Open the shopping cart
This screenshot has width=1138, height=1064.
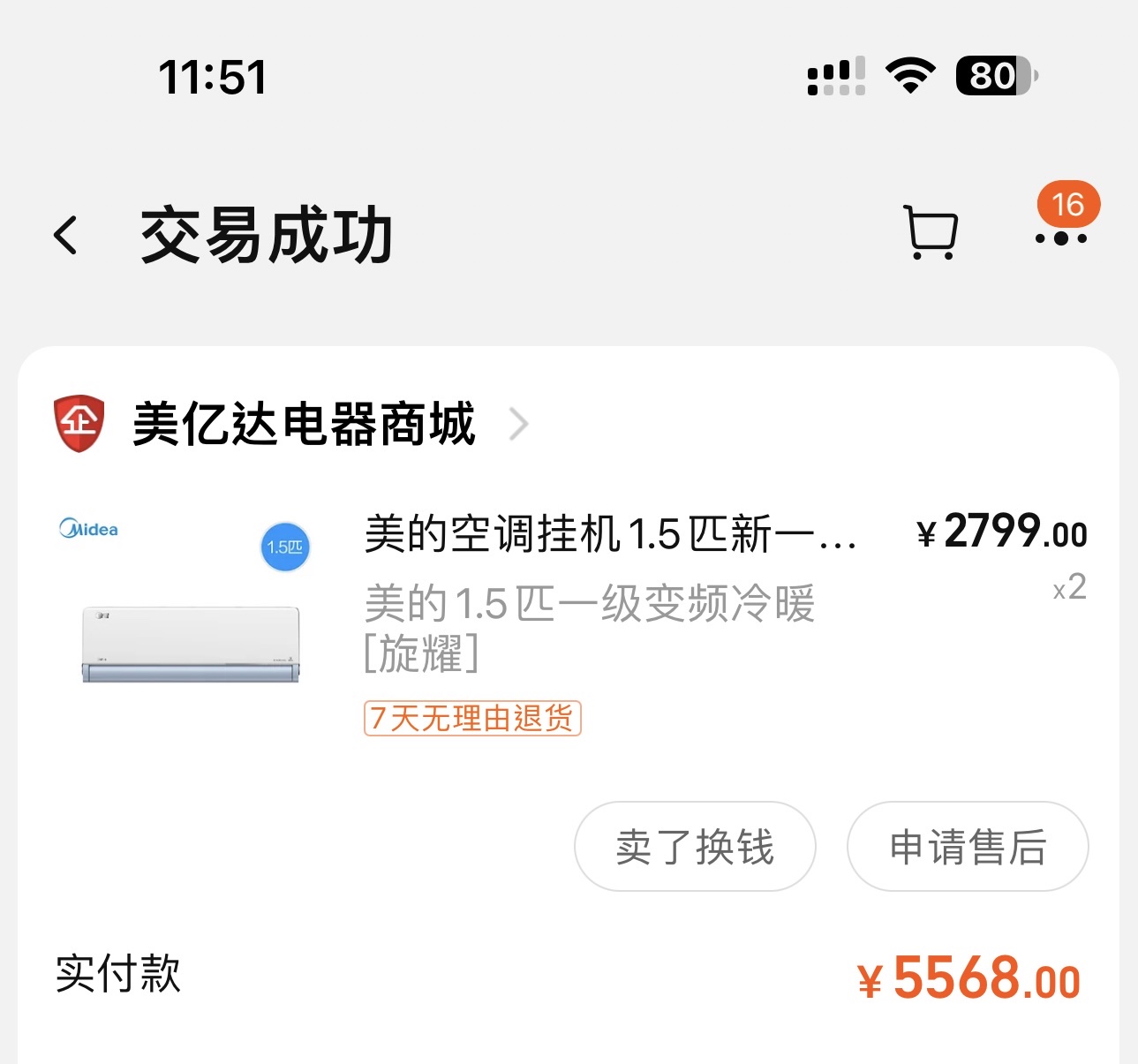pos(931,233)
